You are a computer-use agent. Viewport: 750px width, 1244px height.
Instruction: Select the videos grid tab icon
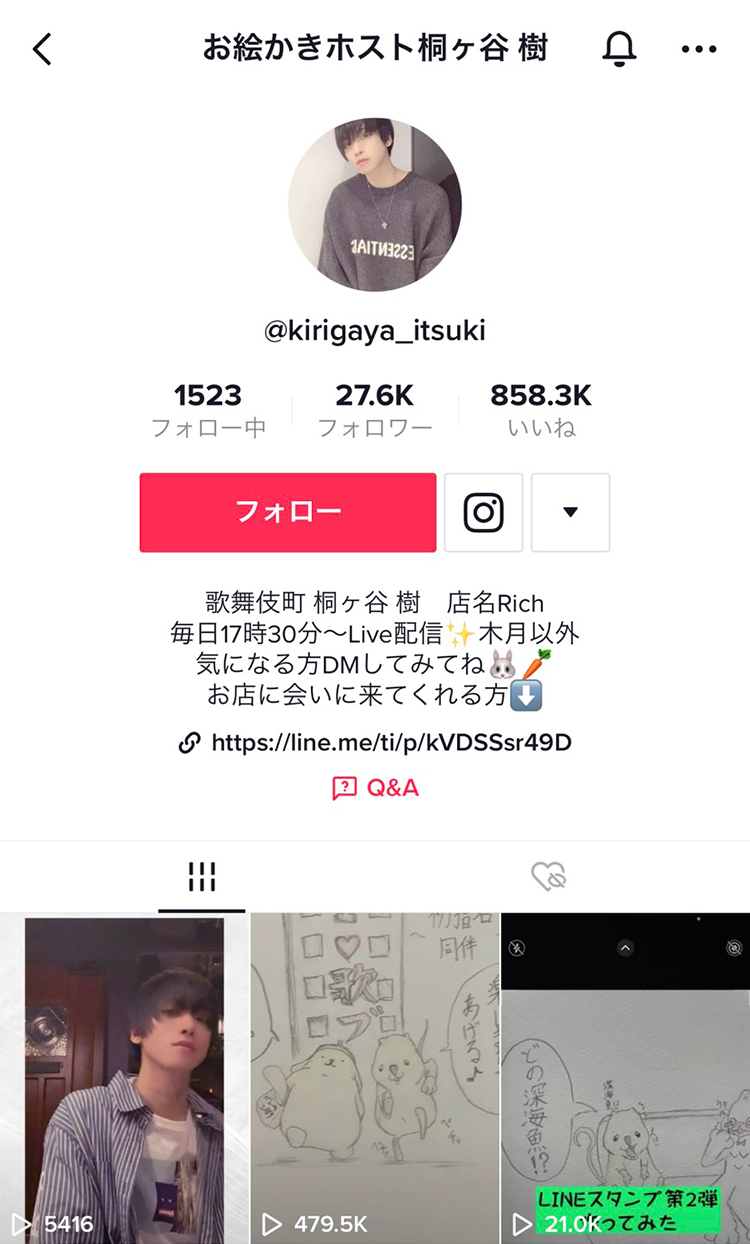pos(202,876)
